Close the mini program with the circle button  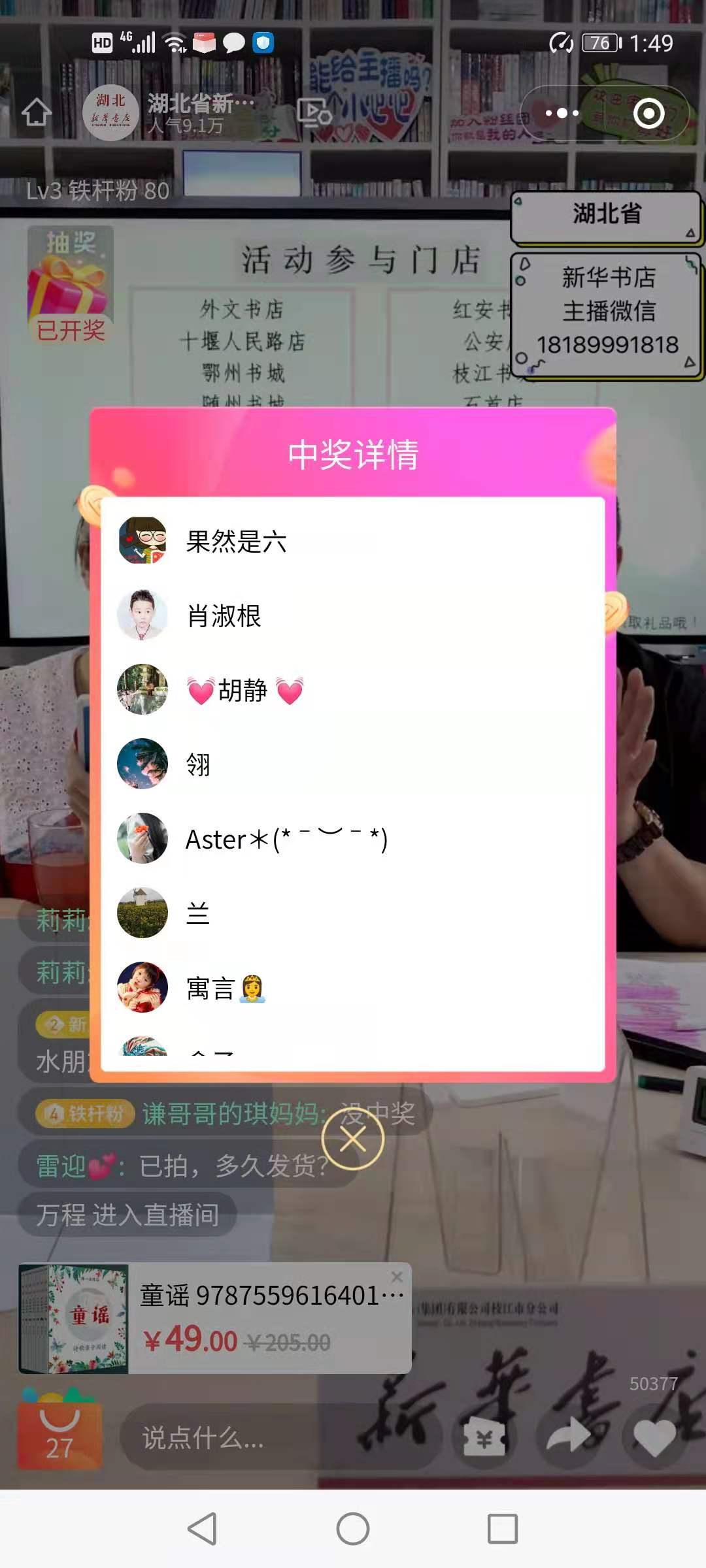648,114
